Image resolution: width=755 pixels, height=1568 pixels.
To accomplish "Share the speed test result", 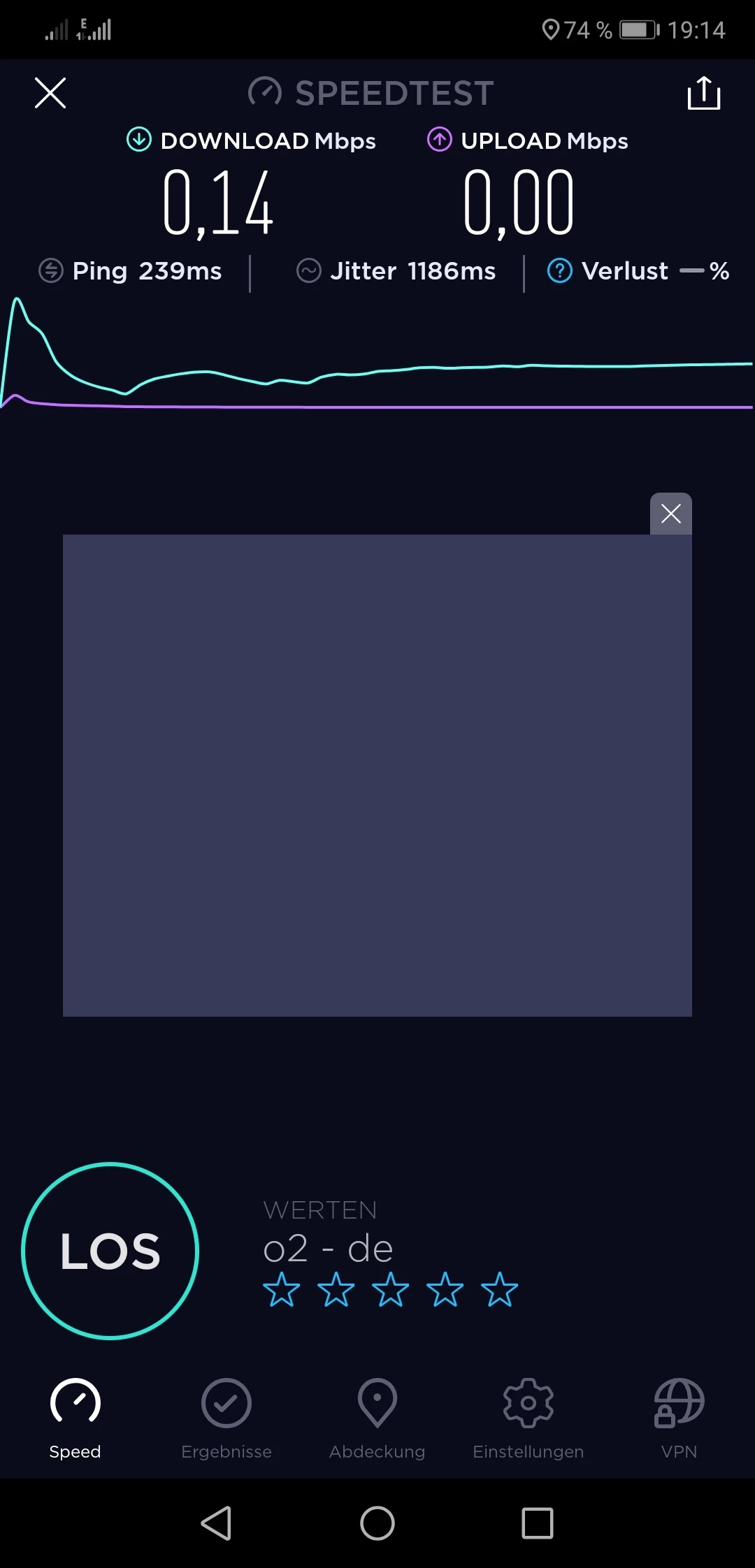I will [x=703, y=94].
